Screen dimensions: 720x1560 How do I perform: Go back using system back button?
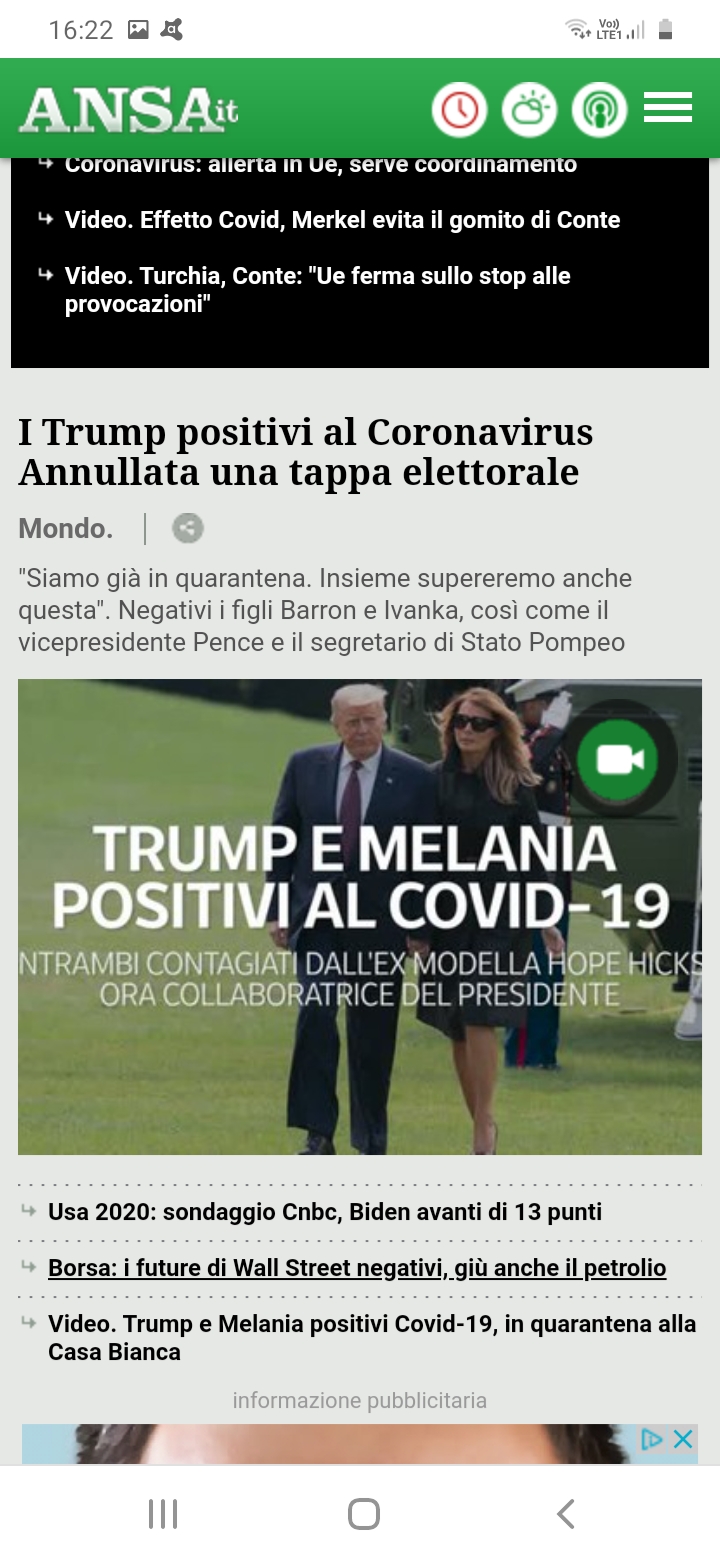click(565, 1514)
